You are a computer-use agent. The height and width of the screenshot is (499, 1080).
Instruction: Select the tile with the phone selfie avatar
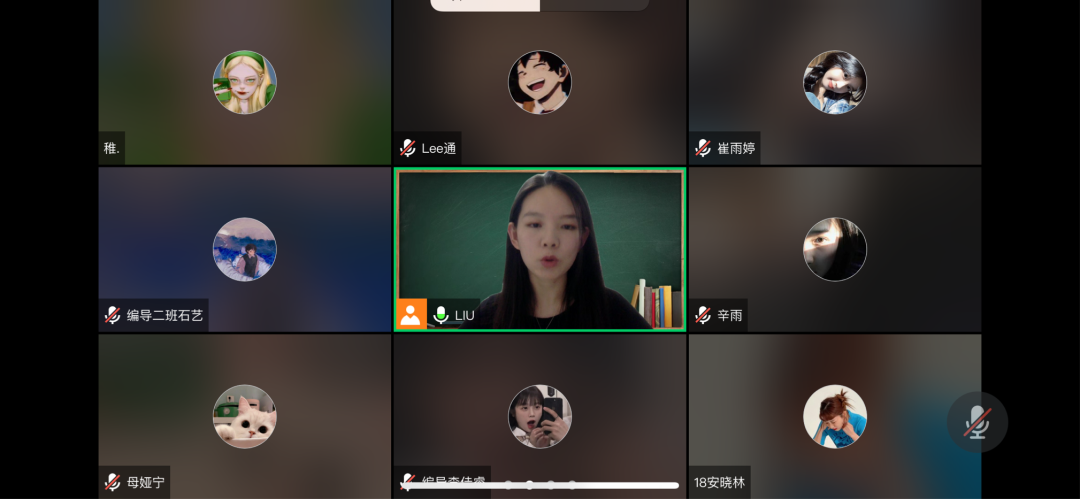tap(540, 416)
